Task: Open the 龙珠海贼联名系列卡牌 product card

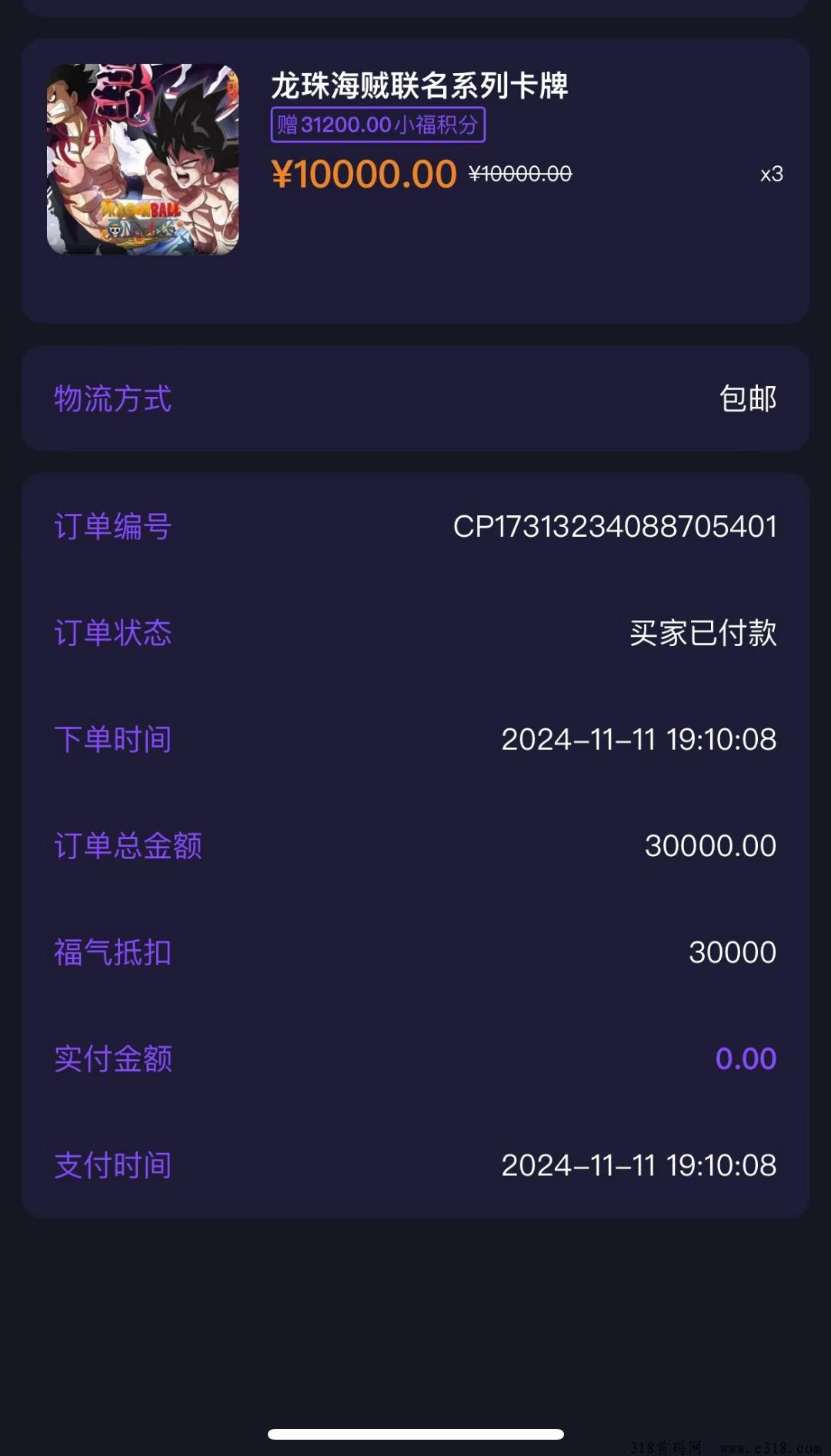Action: [415, 181]
